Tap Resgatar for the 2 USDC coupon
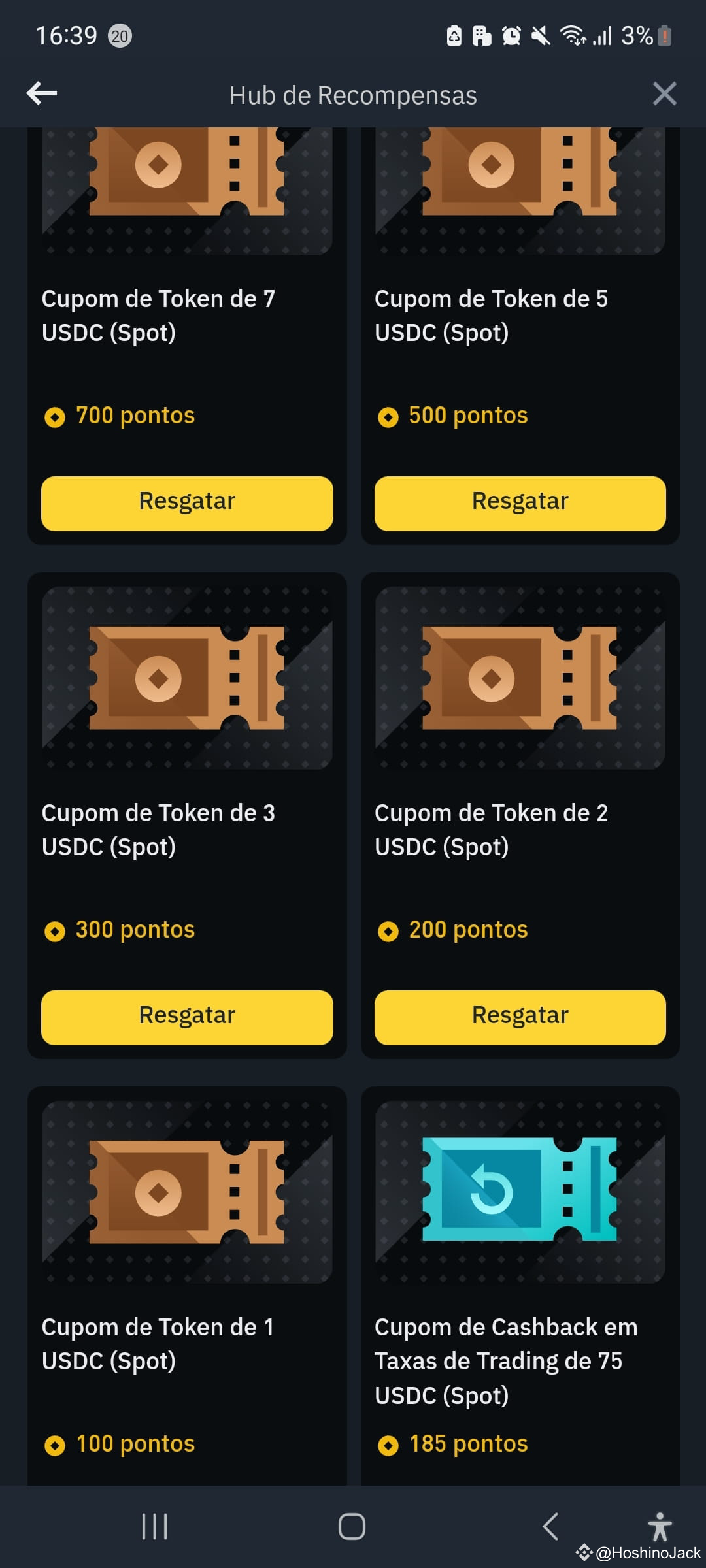 (520, 1016)
